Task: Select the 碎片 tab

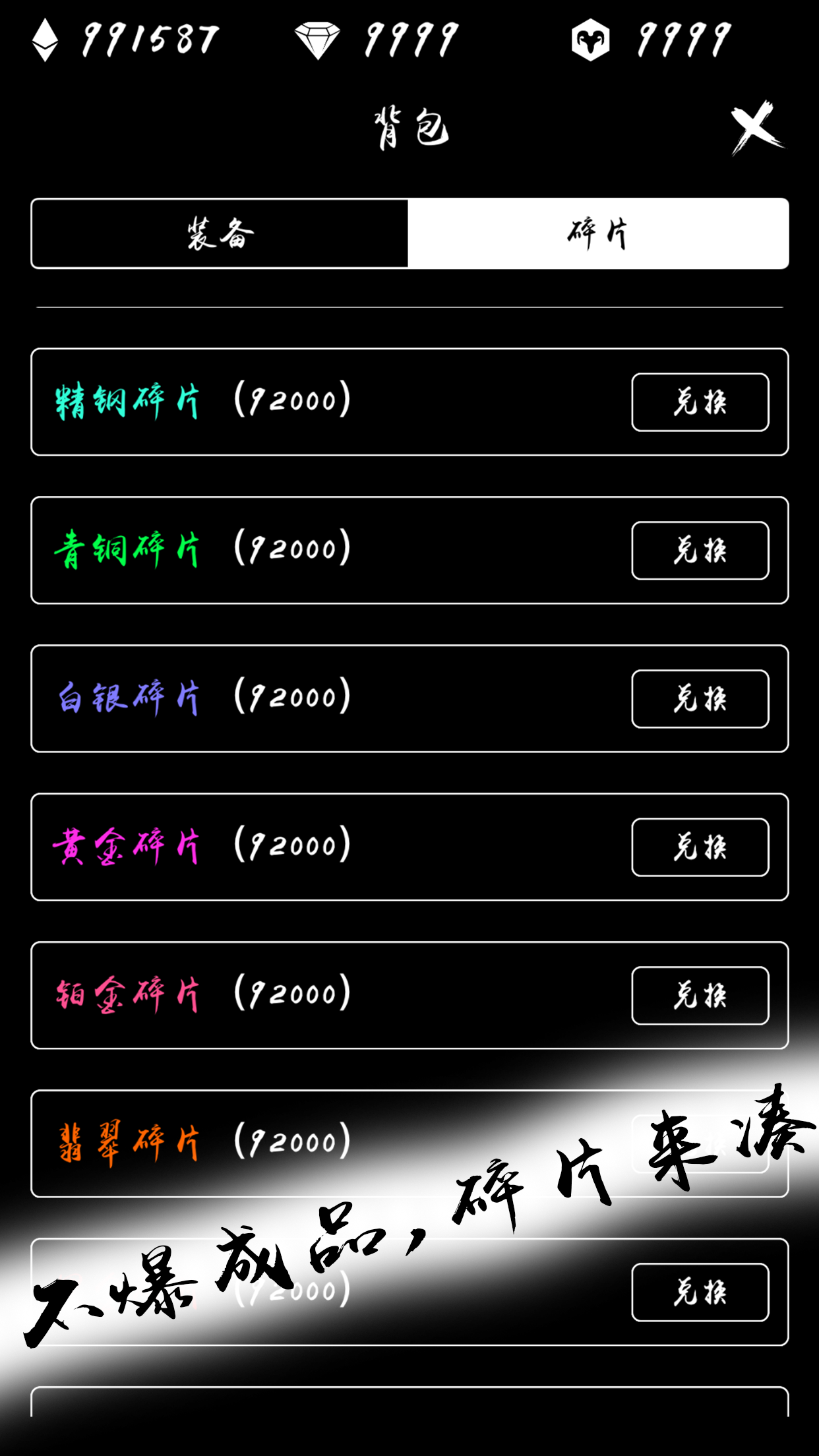Action: click(598, 233)
